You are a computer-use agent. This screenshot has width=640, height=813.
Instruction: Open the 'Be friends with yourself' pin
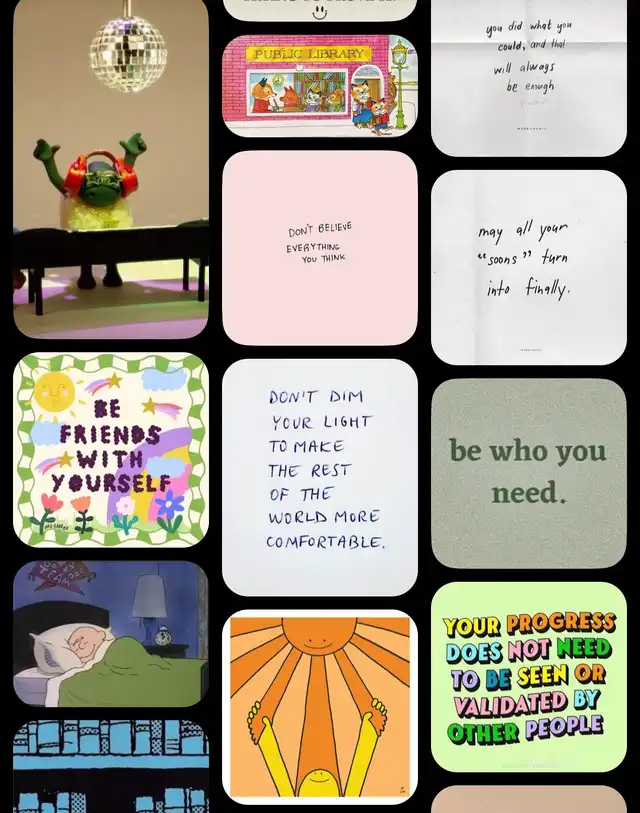(x=111, y=450)
